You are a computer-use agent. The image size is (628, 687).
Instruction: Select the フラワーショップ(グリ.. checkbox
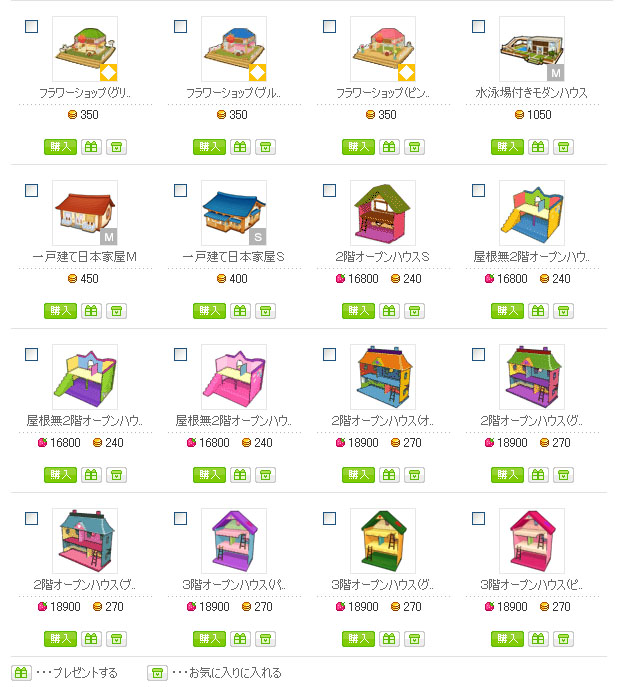click(x=31, y=27)
